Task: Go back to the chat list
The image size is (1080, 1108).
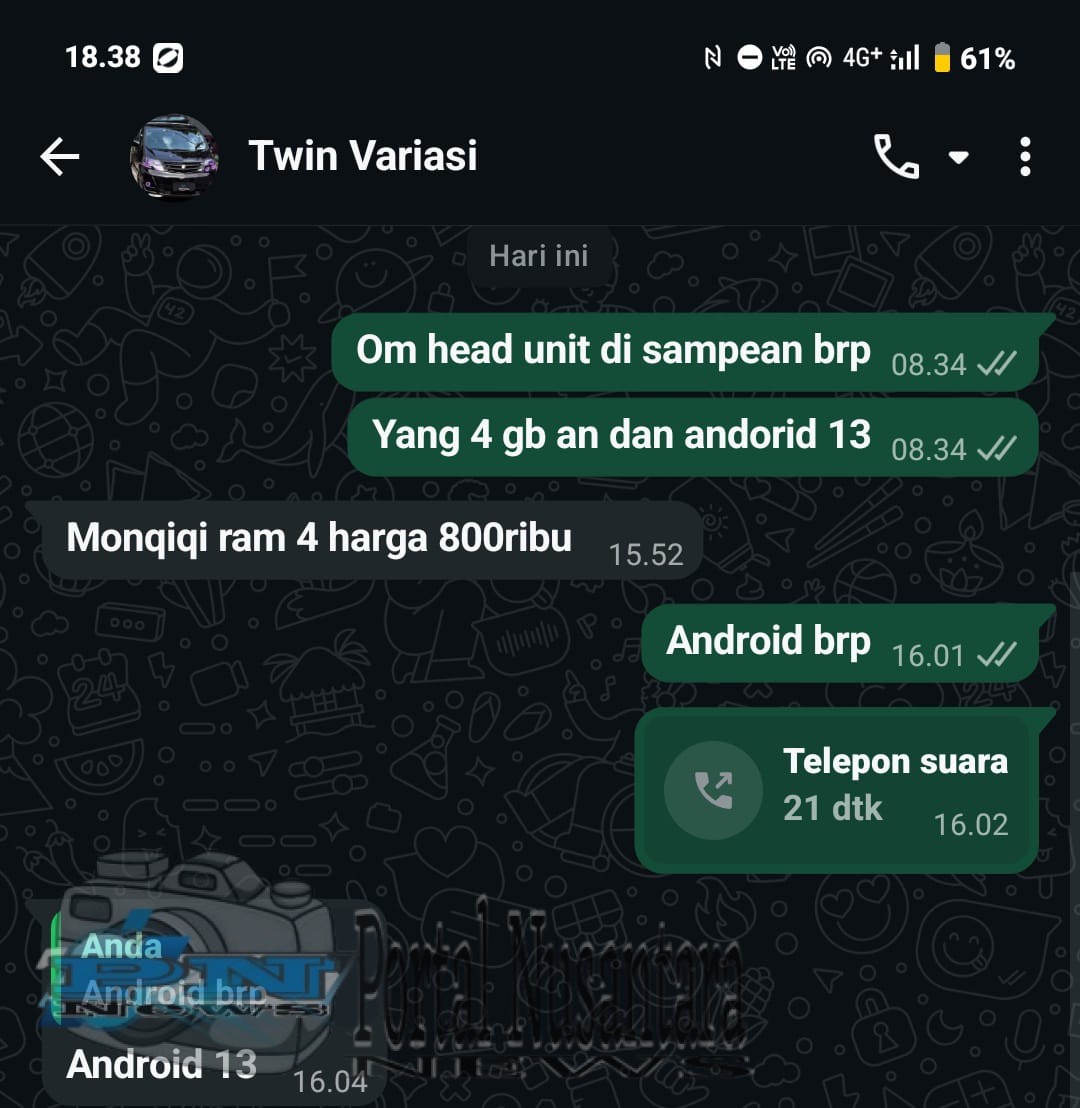Action: tap(59, 157)
